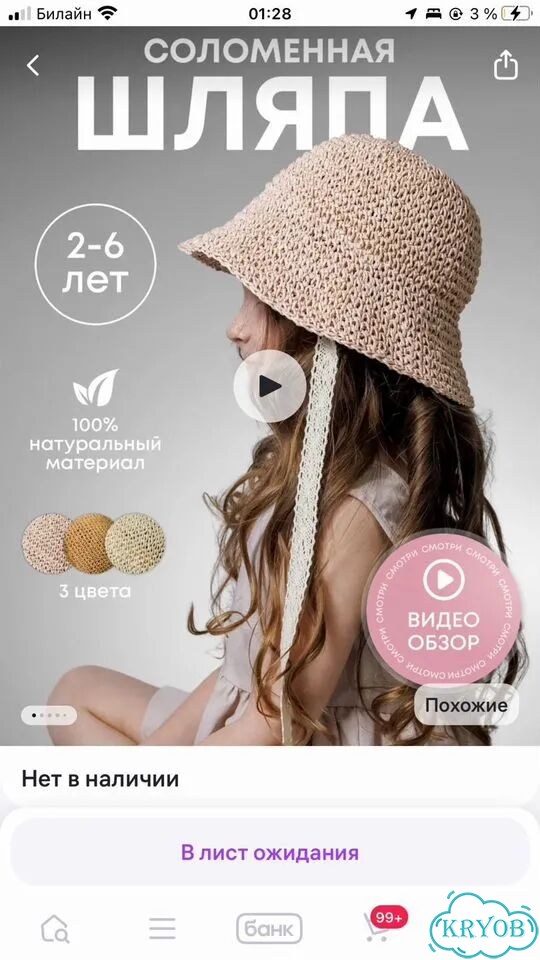Screen dimensions: 540x960
Task: Play the product video
Action: click(269, 386)
